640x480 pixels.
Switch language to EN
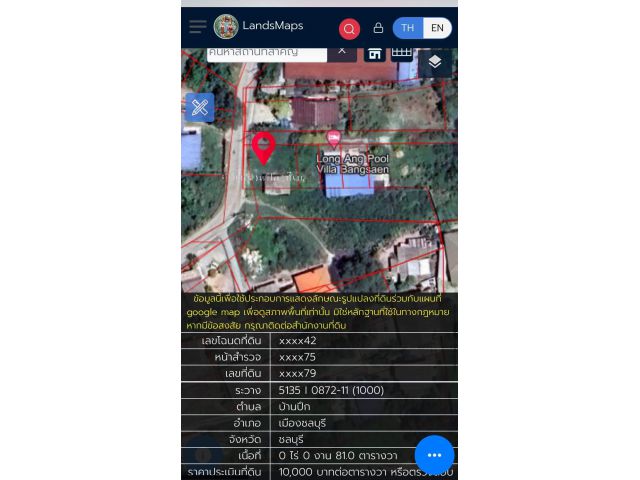437,28
